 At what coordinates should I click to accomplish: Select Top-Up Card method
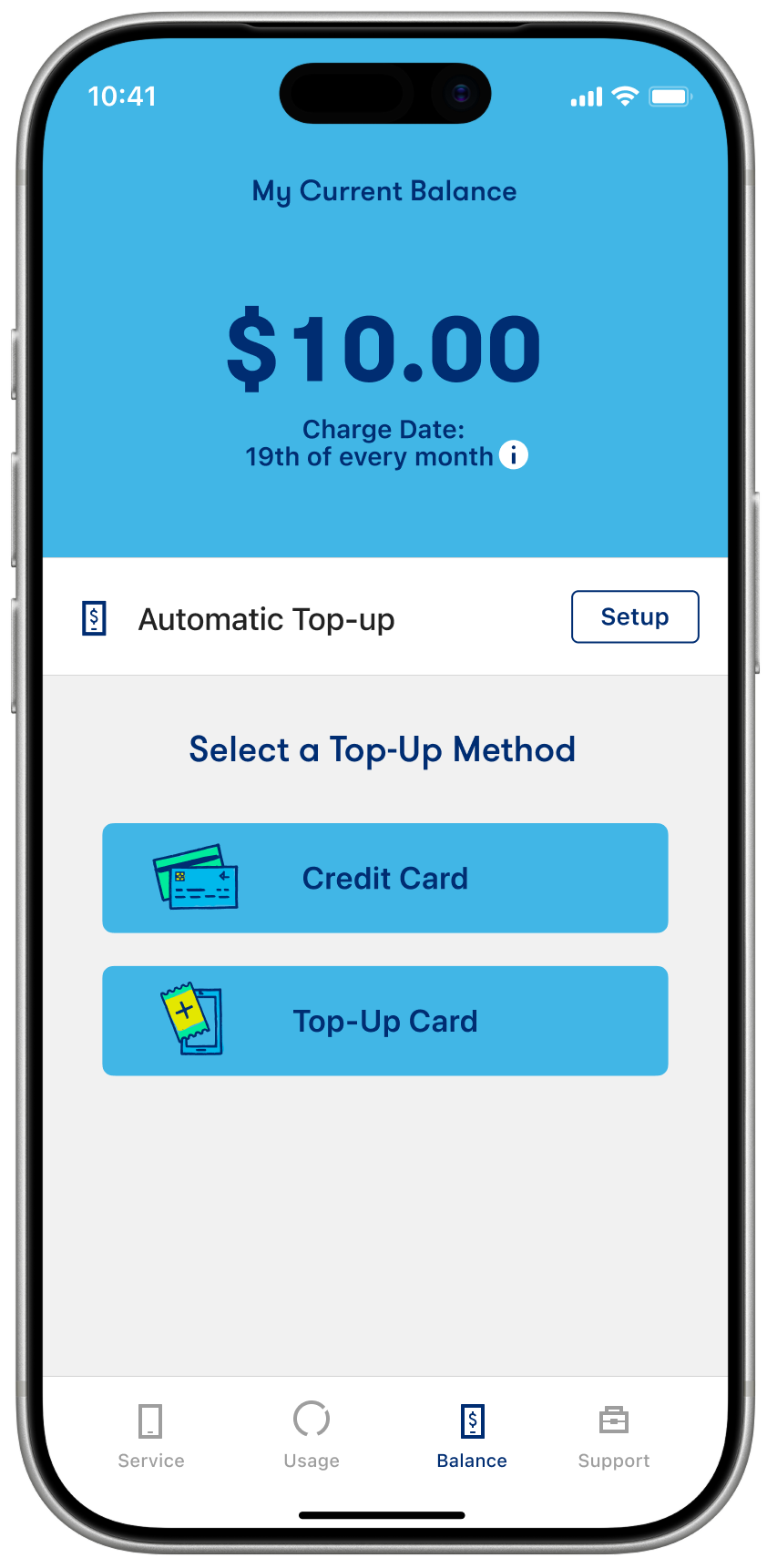pos(385,1021)
